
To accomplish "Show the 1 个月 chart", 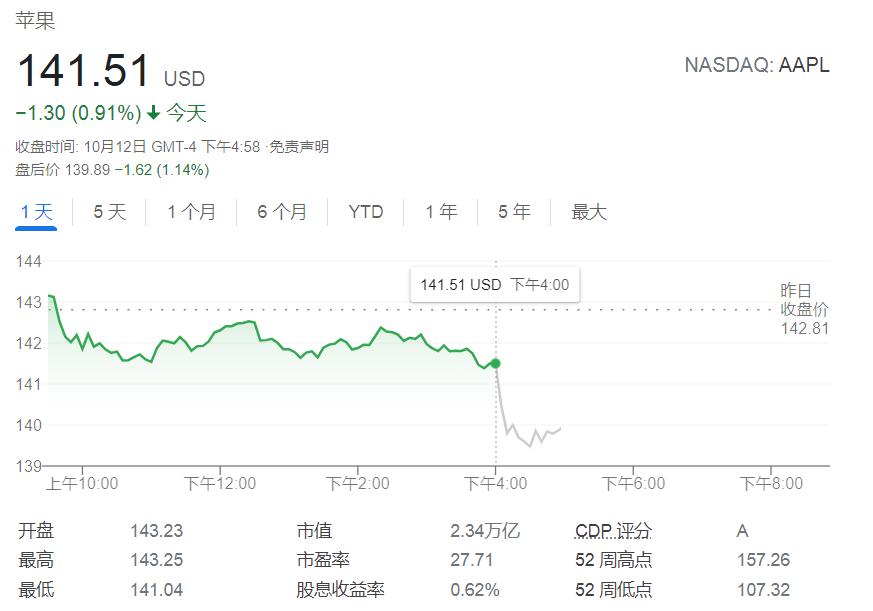I will [x=192, y=212].
